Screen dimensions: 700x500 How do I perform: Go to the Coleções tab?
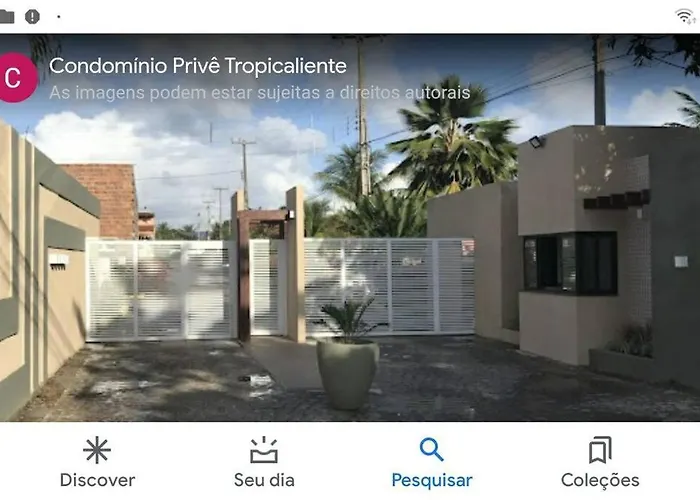pyautogui.click(x=599, y=462)
